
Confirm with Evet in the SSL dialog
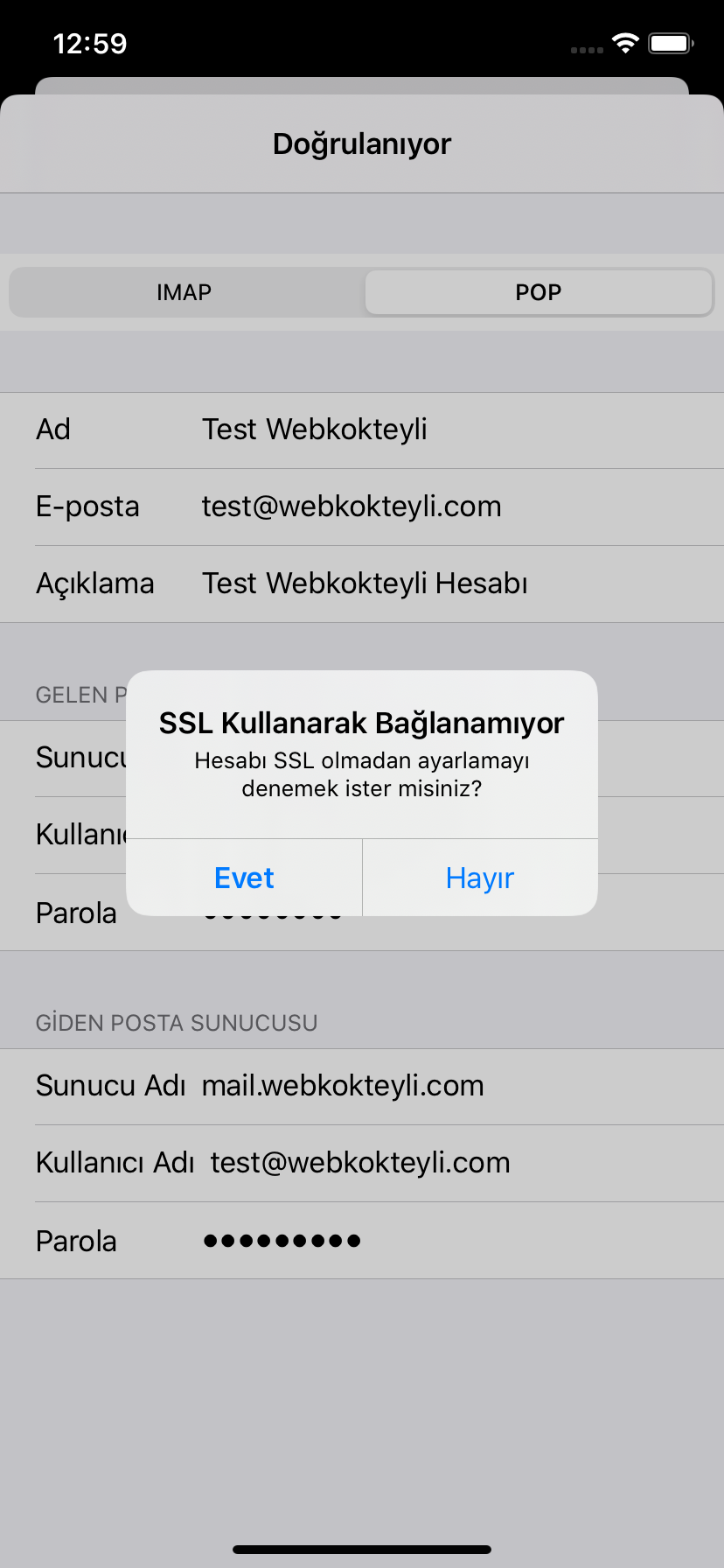(x=244, y=878)
